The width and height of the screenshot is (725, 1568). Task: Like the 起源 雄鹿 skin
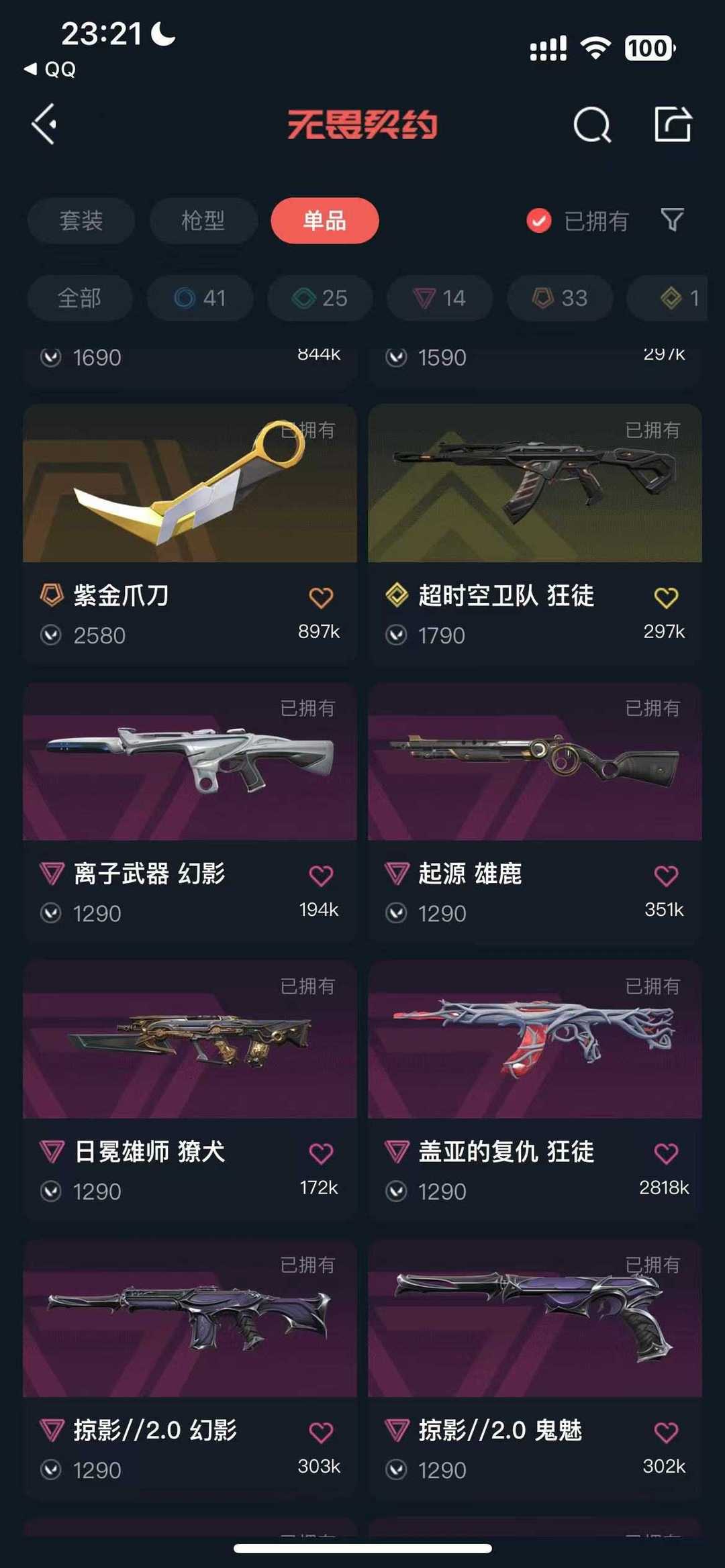666,876
